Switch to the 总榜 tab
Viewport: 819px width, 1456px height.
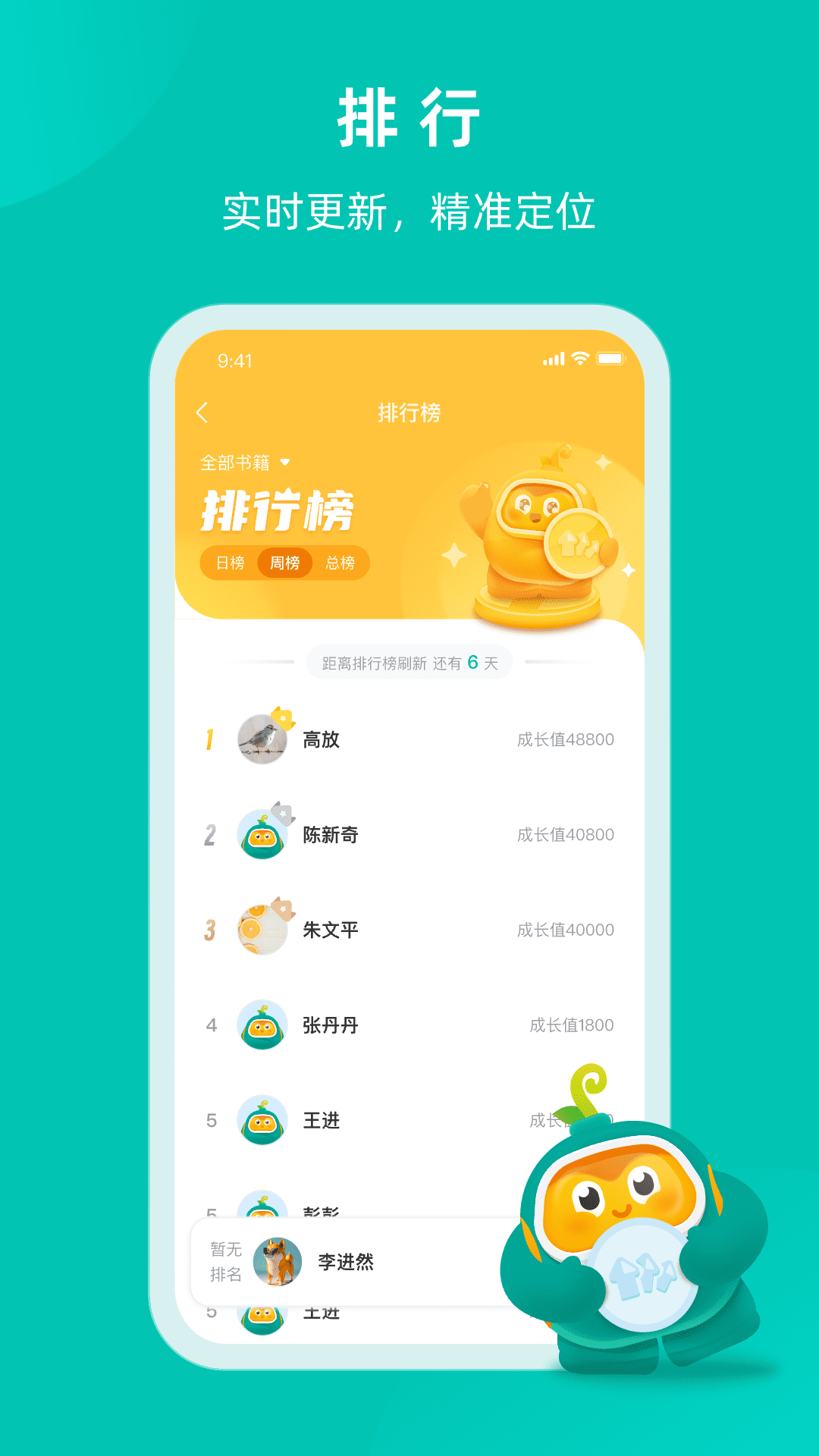tap(340, 563)
